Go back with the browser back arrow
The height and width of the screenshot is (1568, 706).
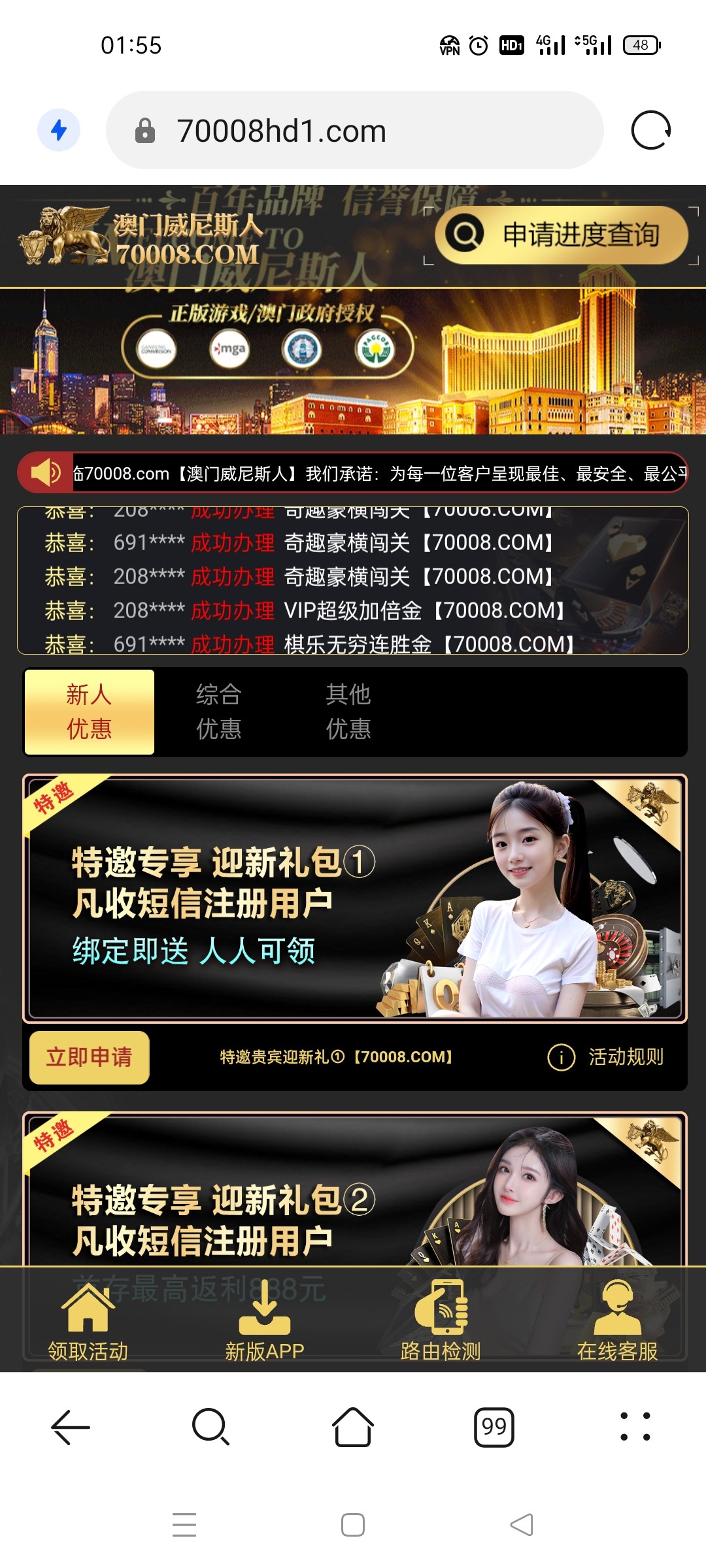71,1427
